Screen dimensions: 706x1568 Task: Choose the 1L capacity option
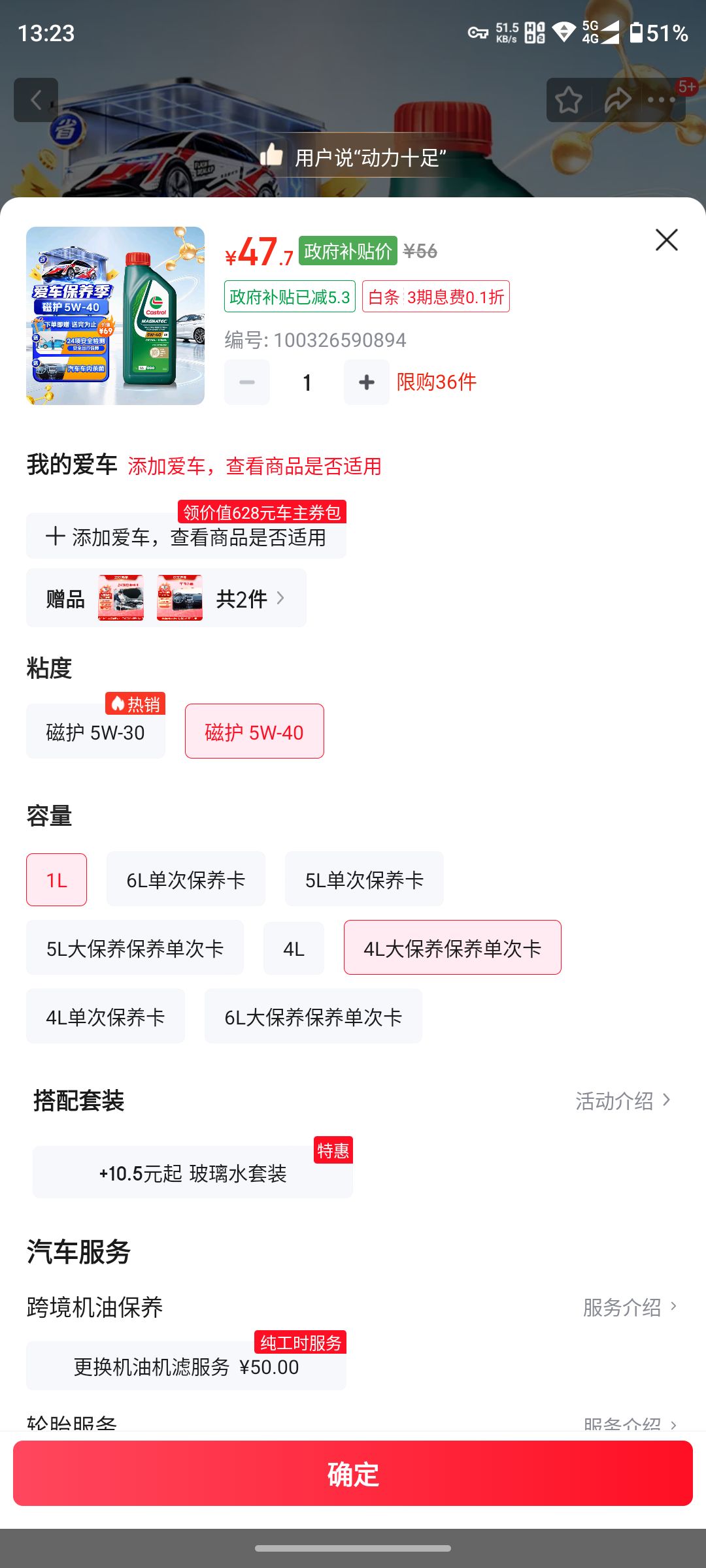(x=57, y=879)
